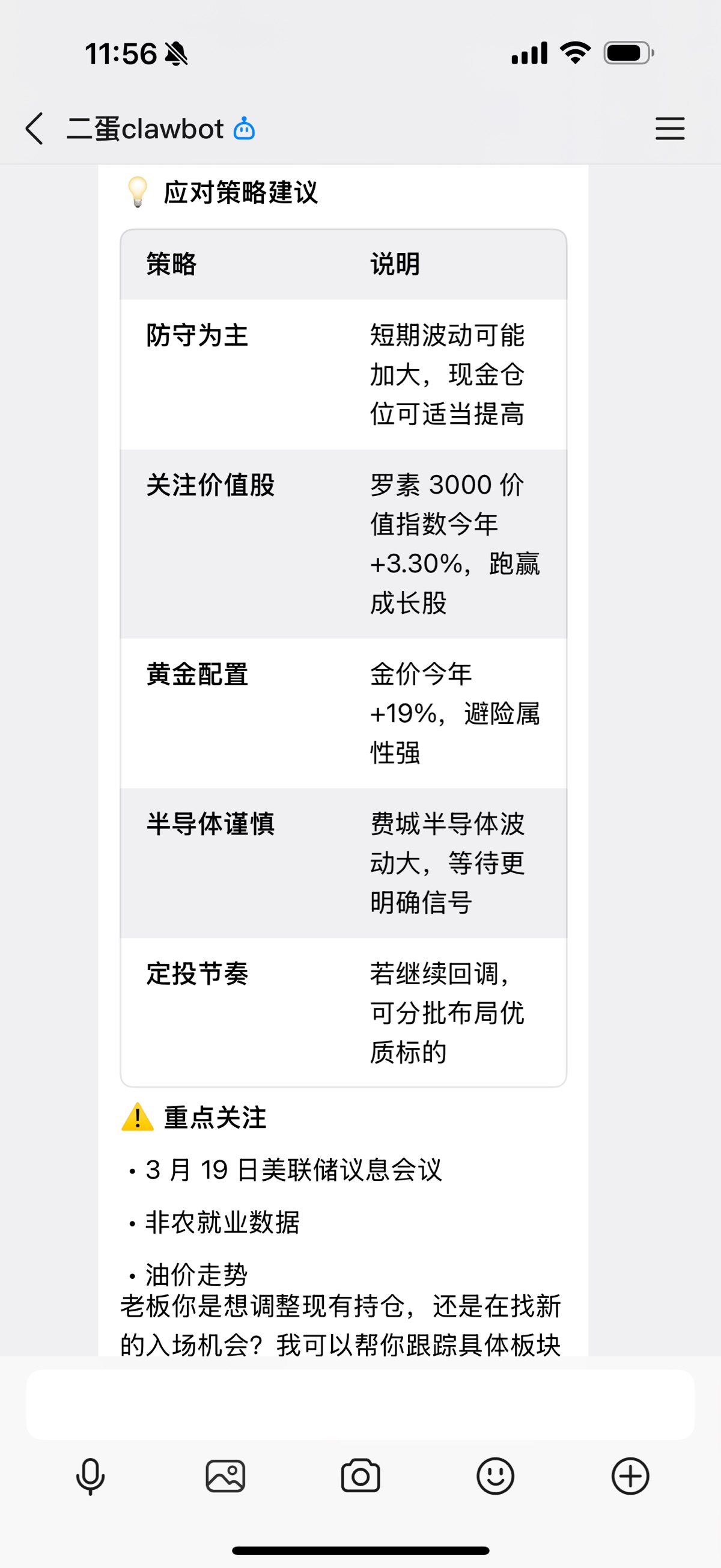Go back from the 二蛋clawbot chat
Image resolution: width=721 pixels, height=1568 pixels.
coord(35,129)
